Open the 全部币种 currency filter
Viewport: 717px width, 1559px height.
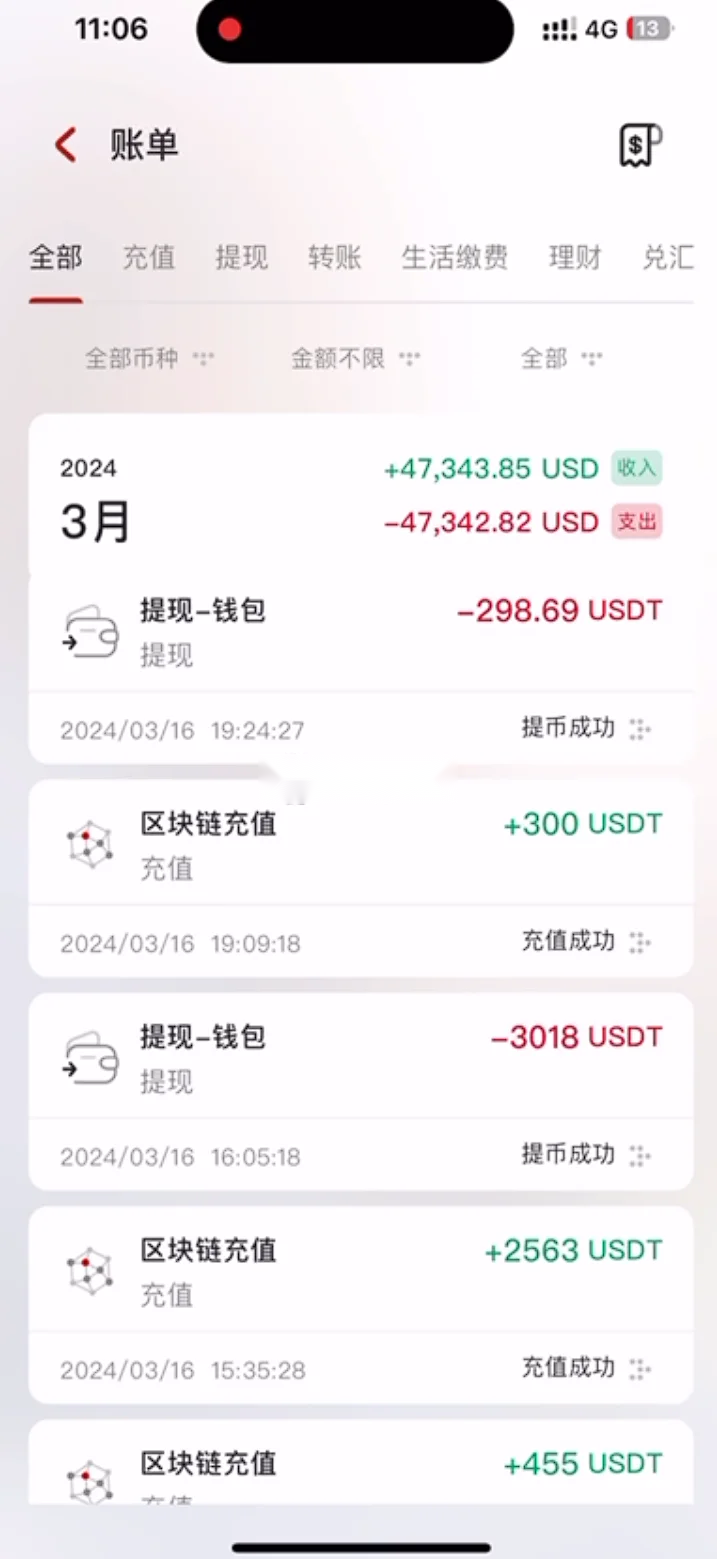click(x=149, y=358)
